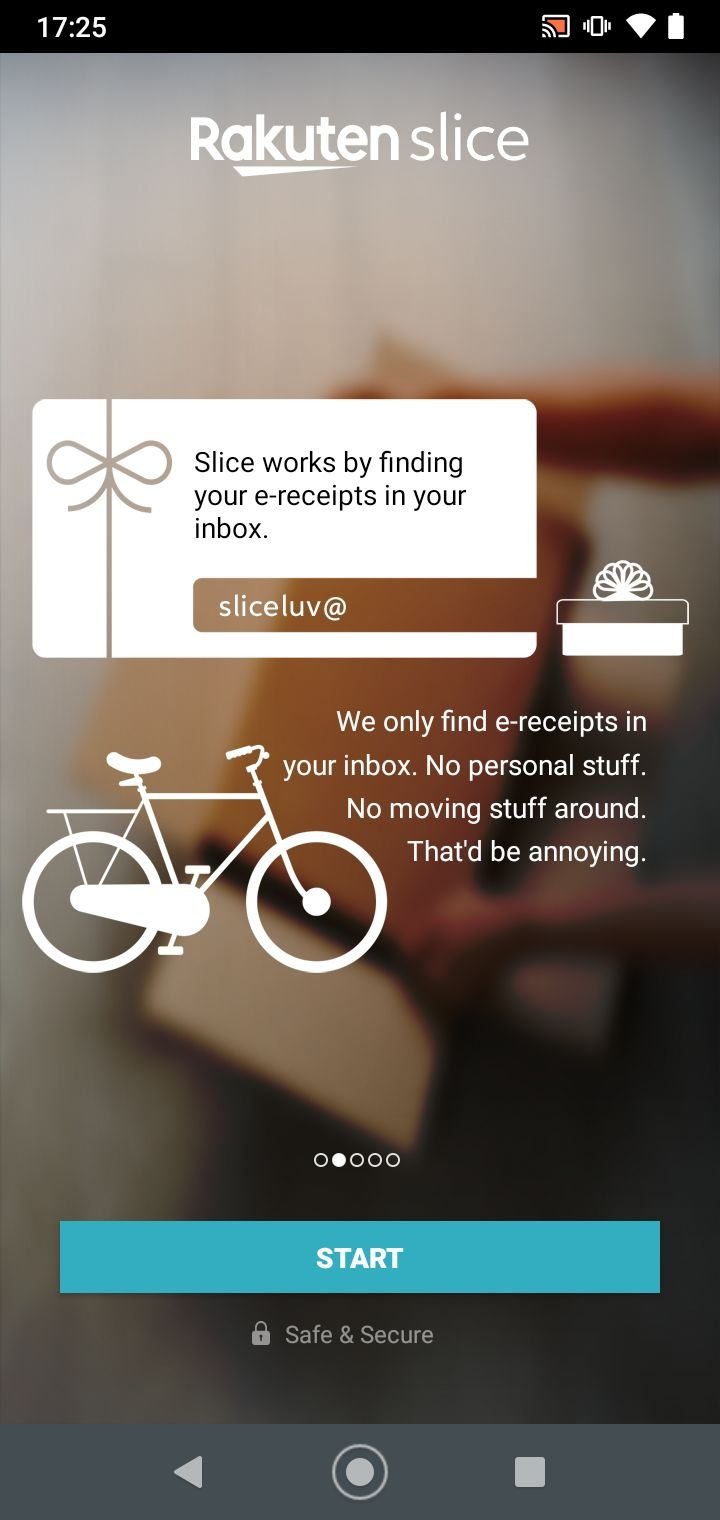Open the recent apps overview
Screen dimensions: 720x1520
click(x=530, y=1472)
